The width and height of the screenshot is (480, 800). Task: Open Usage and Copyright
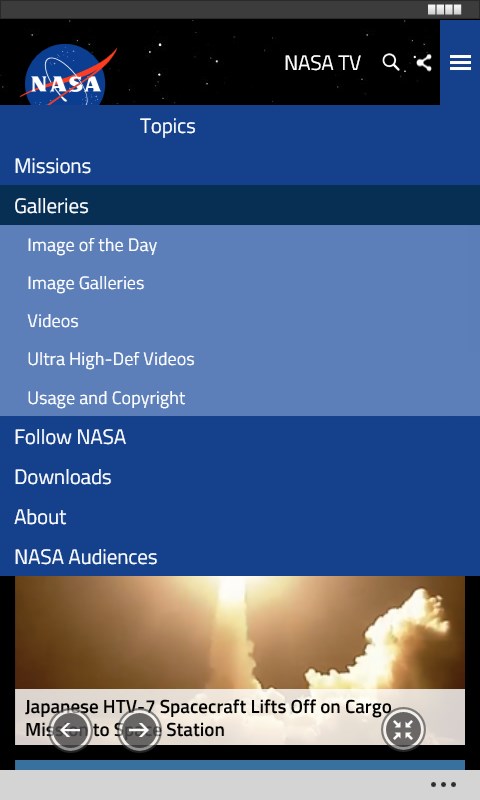[x=106, y=398]
